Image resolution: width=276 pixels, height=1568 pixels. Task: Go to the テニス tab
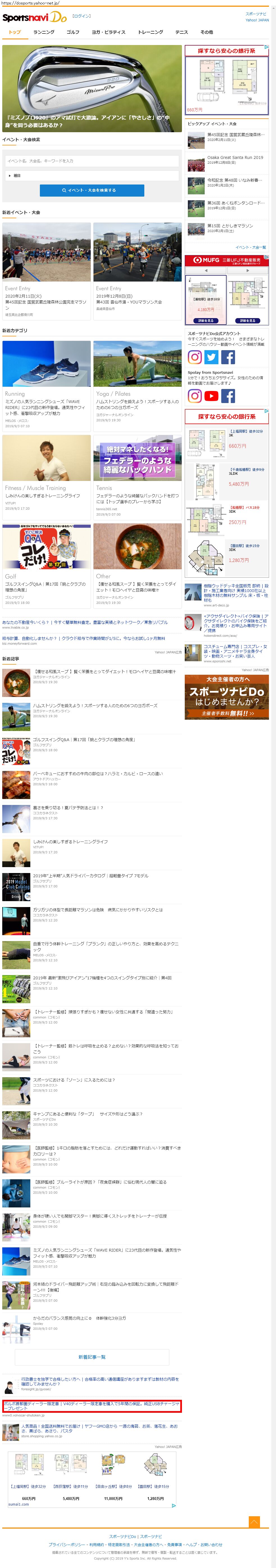(181, 32)
